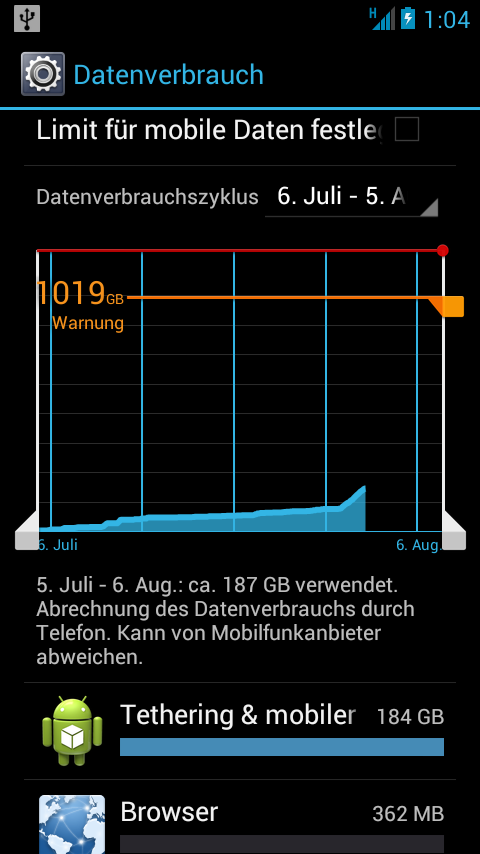The height and width of the screenshot is (854, 480).
Task: Tap the red limit line dot on chart
Action: tap(442, 251)
